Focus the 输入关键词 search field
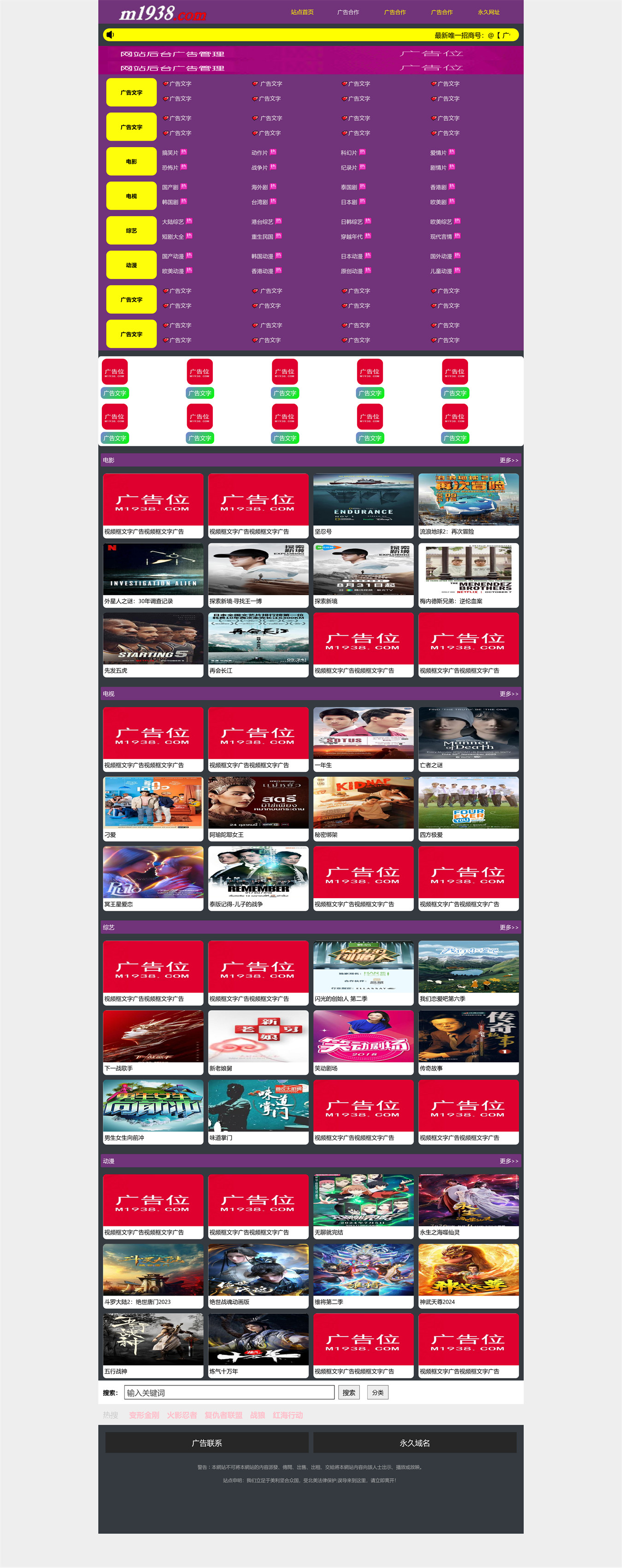622x1568 pixels. pyautogui.click(x=229, y=1392)
